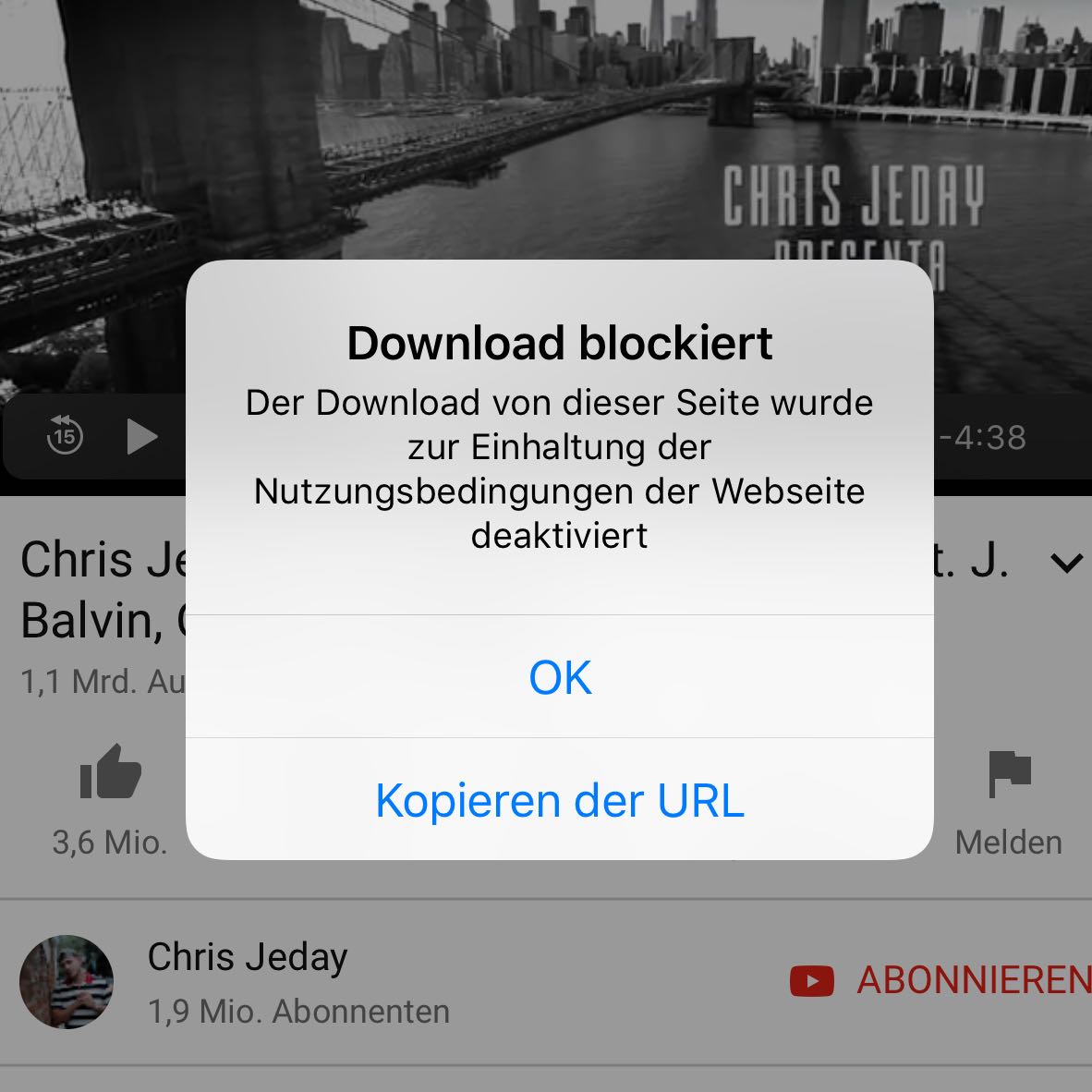This screenshot has width=1092, height=1092.
Task: Play the video
Action: [x=141, y=437]
